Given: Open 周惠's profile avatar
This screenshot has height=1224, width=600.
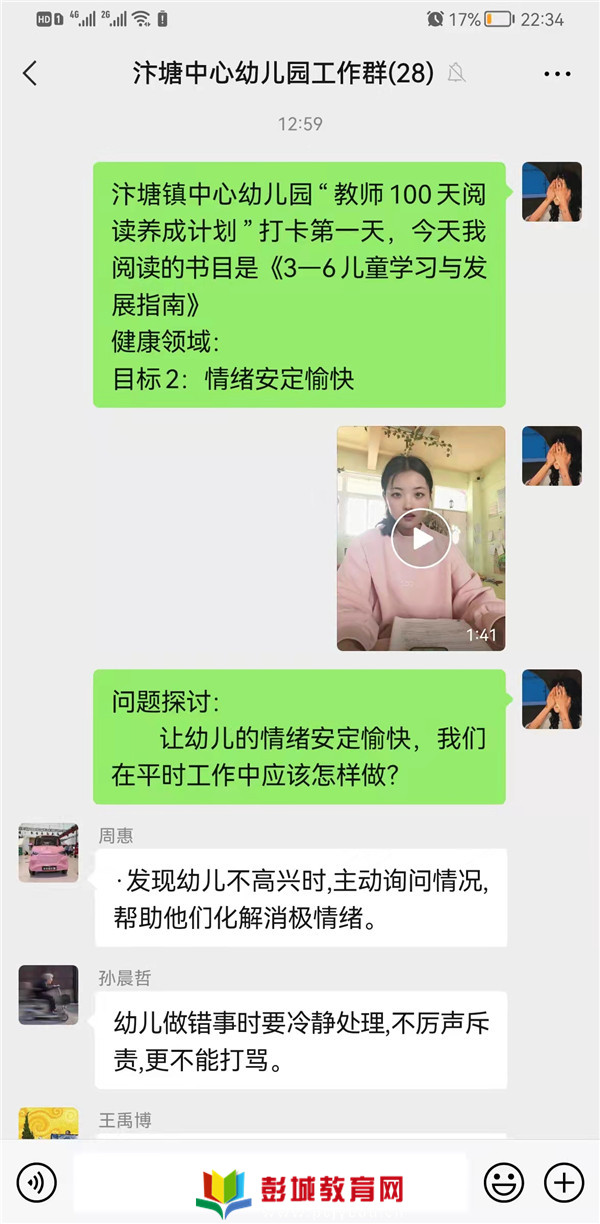Looking at the screenshot, I should pyautogui.click(x=48, y=852).
